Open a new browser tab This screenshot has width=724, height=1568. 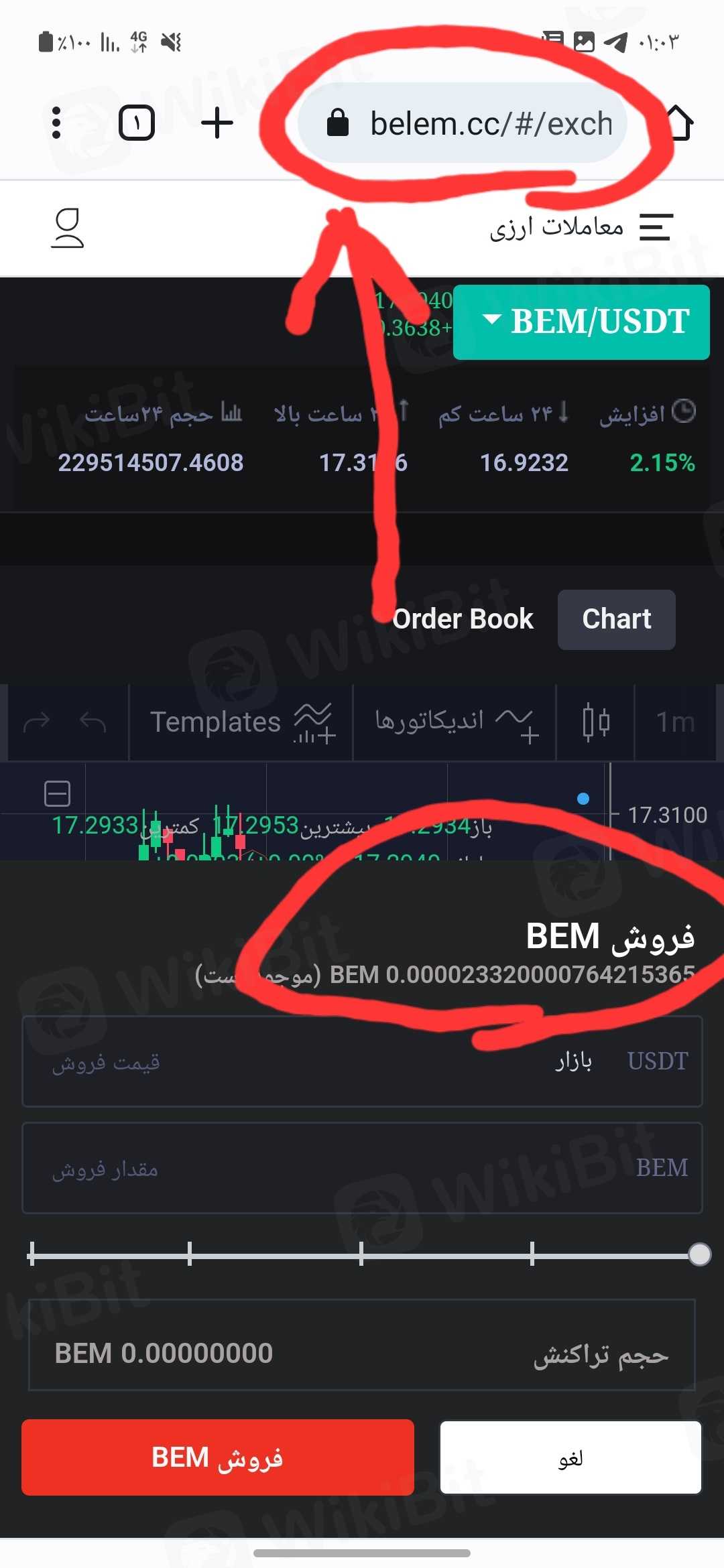click(x=217, y=123)
